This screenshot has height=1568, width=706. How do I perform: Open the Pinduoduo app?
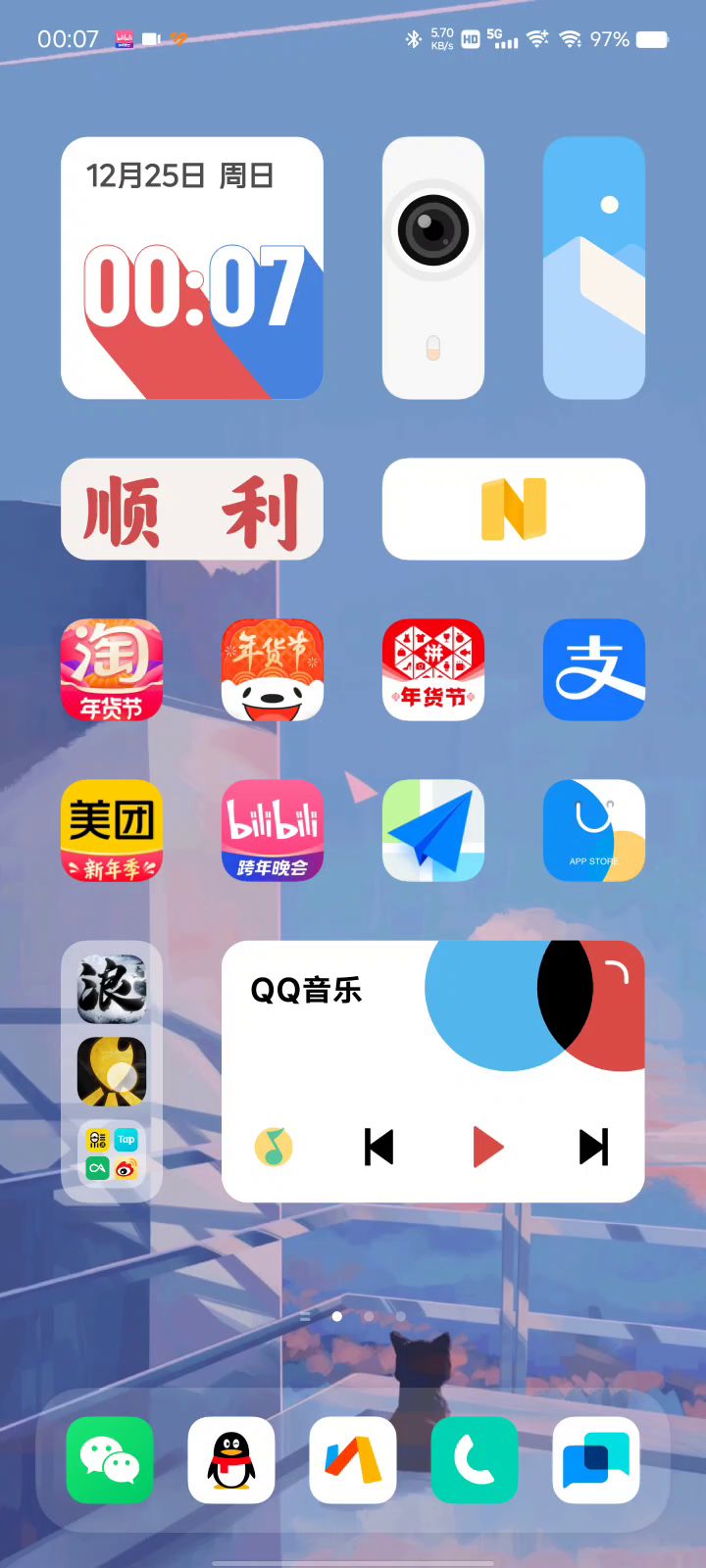[x=432, y=669]
